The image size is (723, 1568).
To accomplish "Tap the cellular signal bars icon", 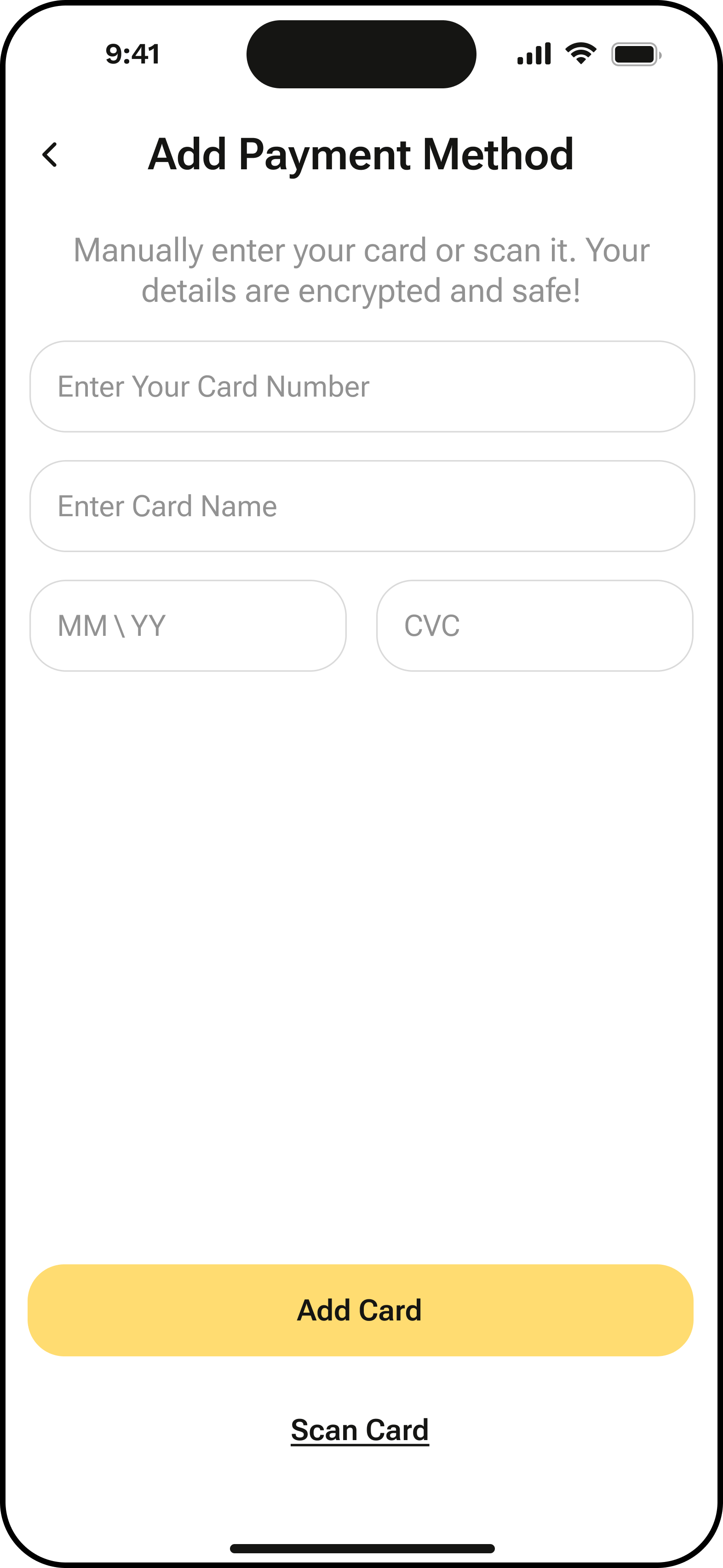I will [x=534, y=53].
